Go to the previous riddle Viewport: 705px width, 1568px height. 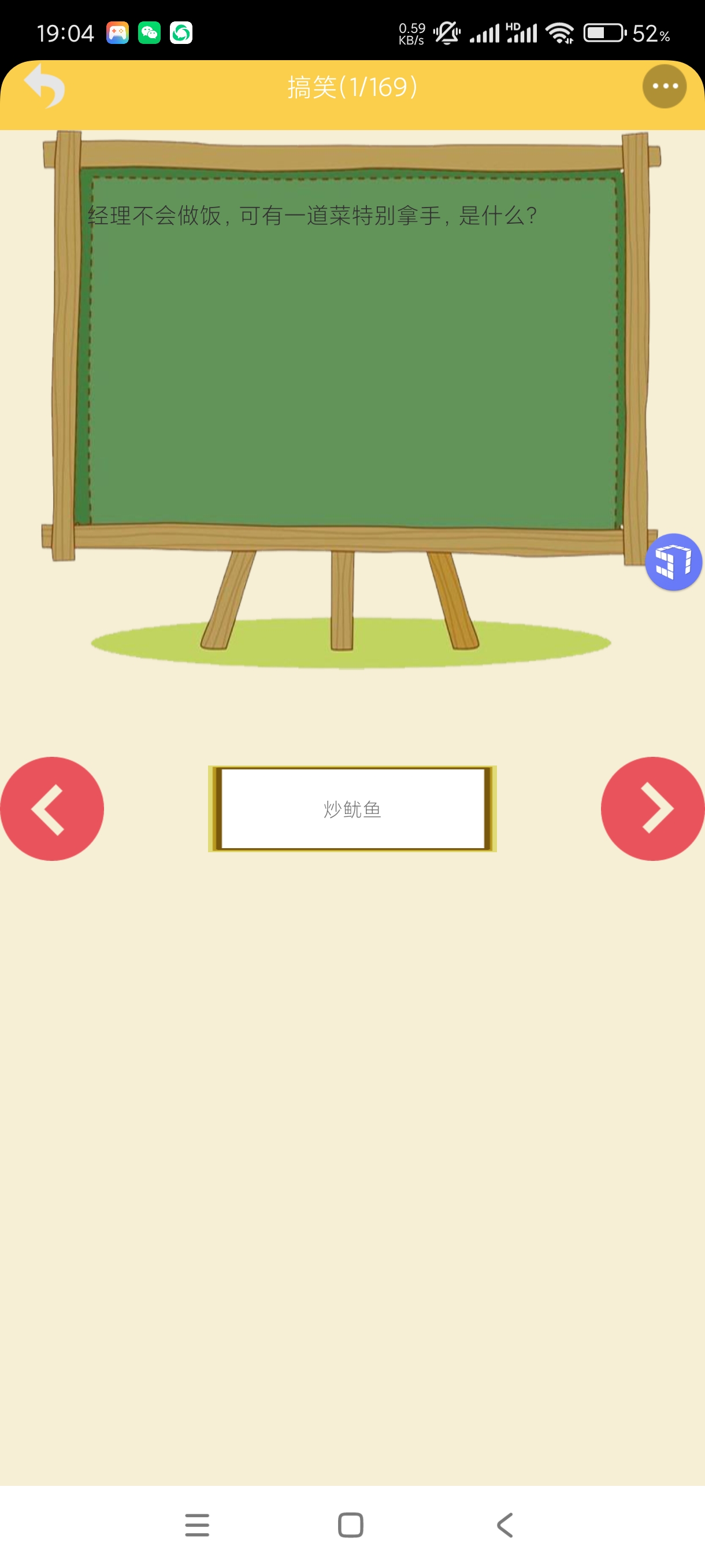(51, 808)
